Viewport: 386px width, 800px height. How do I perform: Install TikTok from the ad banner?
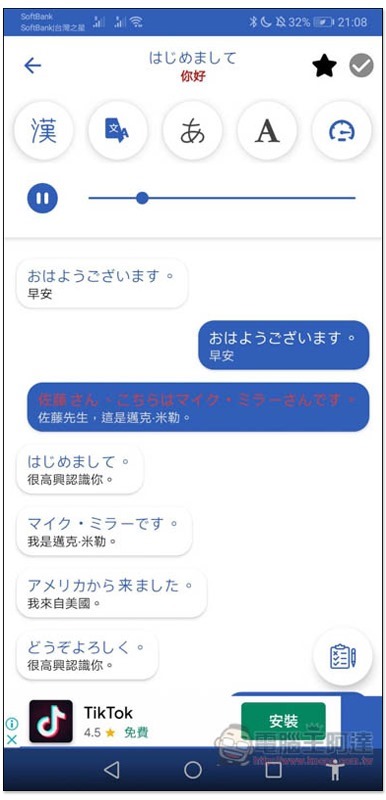point(283,721)
